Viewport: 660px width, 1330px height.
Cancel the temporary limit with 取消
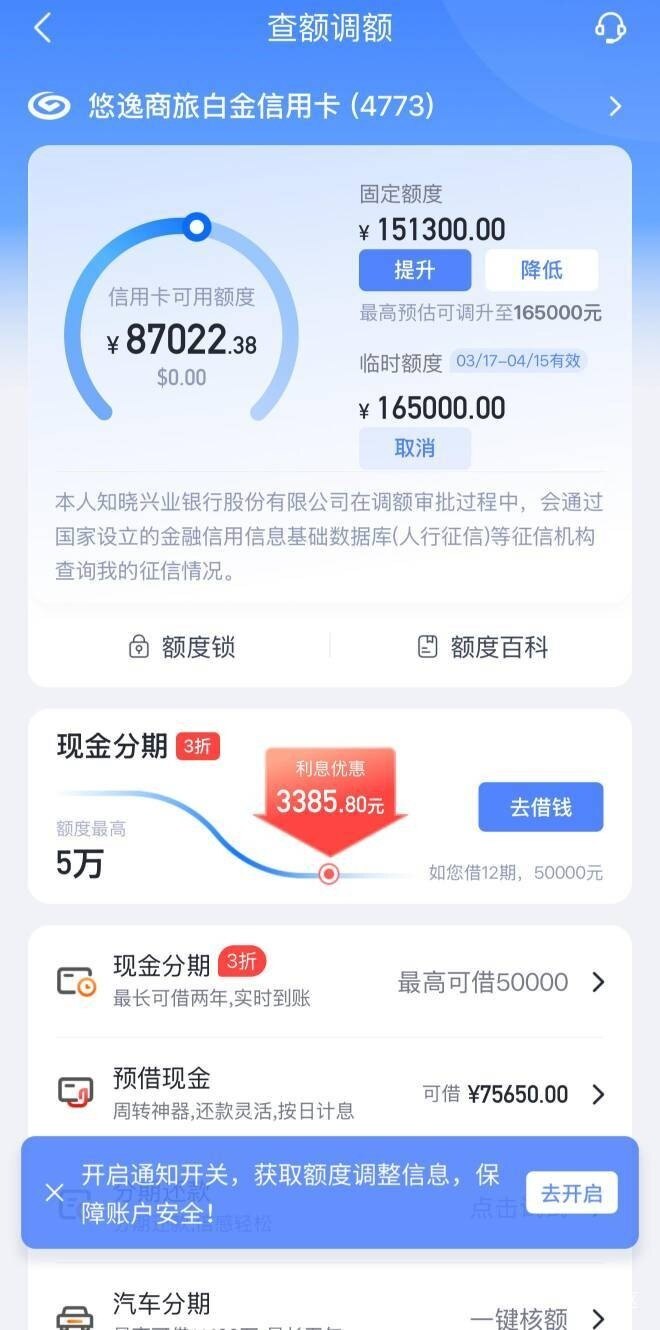point(415,448)
